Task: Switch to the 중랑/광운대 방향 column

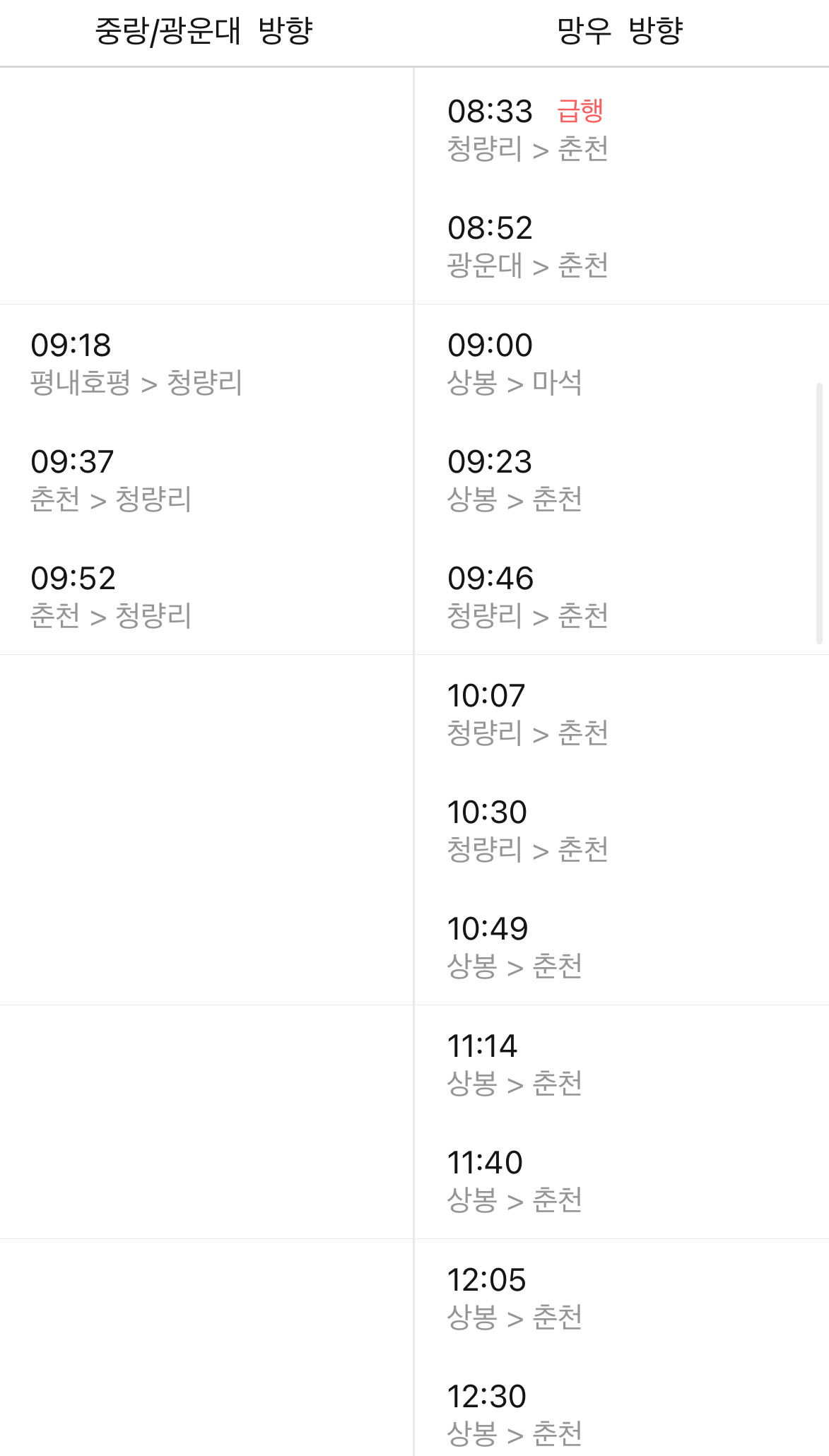Action: (x=205, y=31)
